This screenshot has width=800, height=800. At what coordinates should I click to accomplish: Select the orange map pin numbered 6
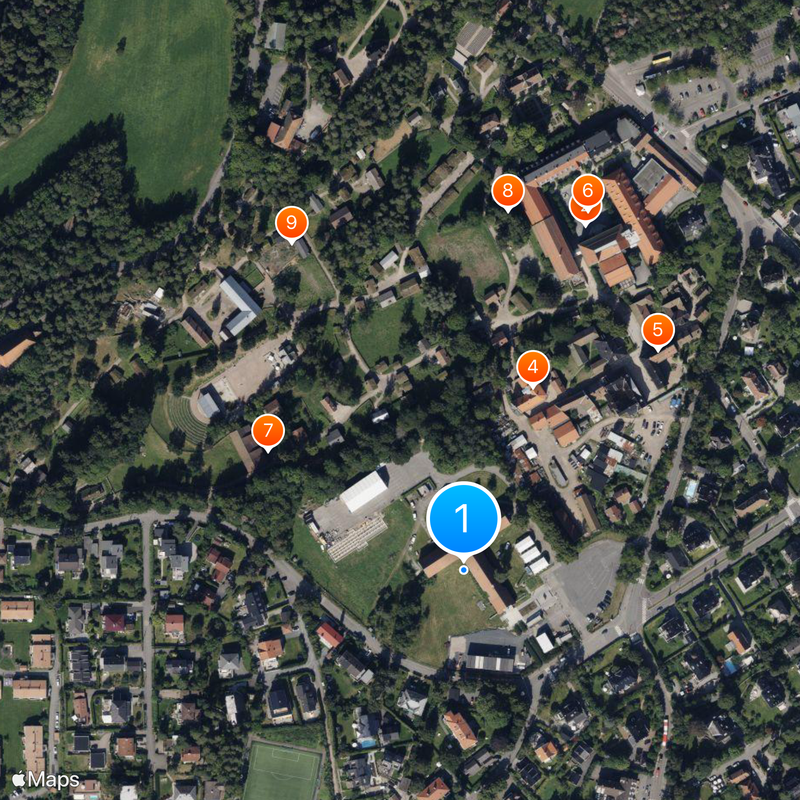587,187
